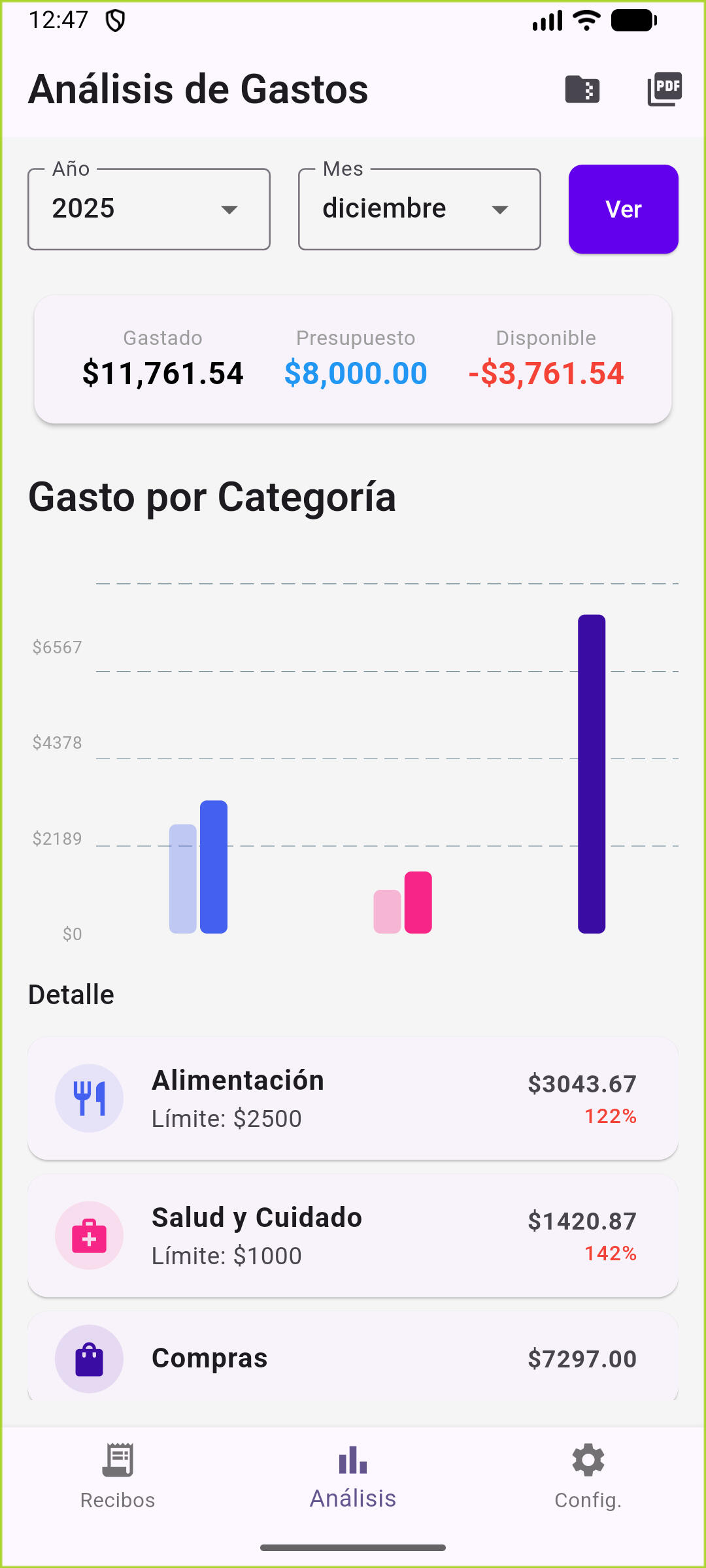
Task: Export receipts as ZIP folder
Action: (x=582, y=90)
